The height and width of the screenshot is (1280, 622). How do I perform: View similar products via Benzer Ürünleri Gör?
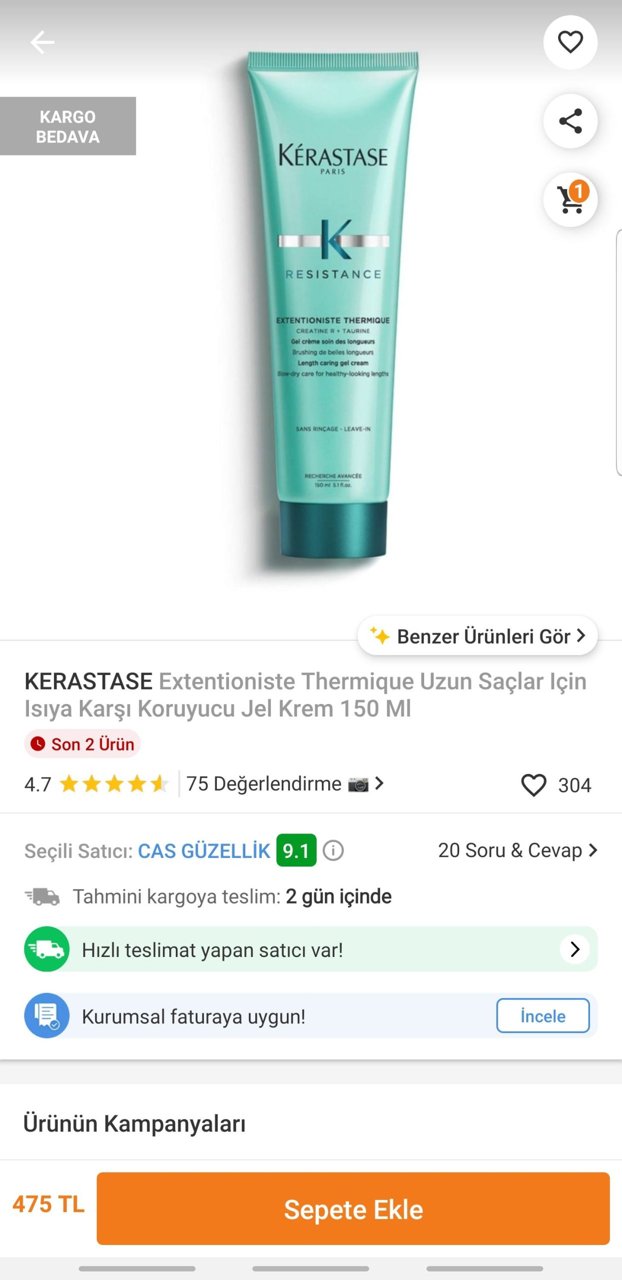pyautogui.click(x=478, y=636)
